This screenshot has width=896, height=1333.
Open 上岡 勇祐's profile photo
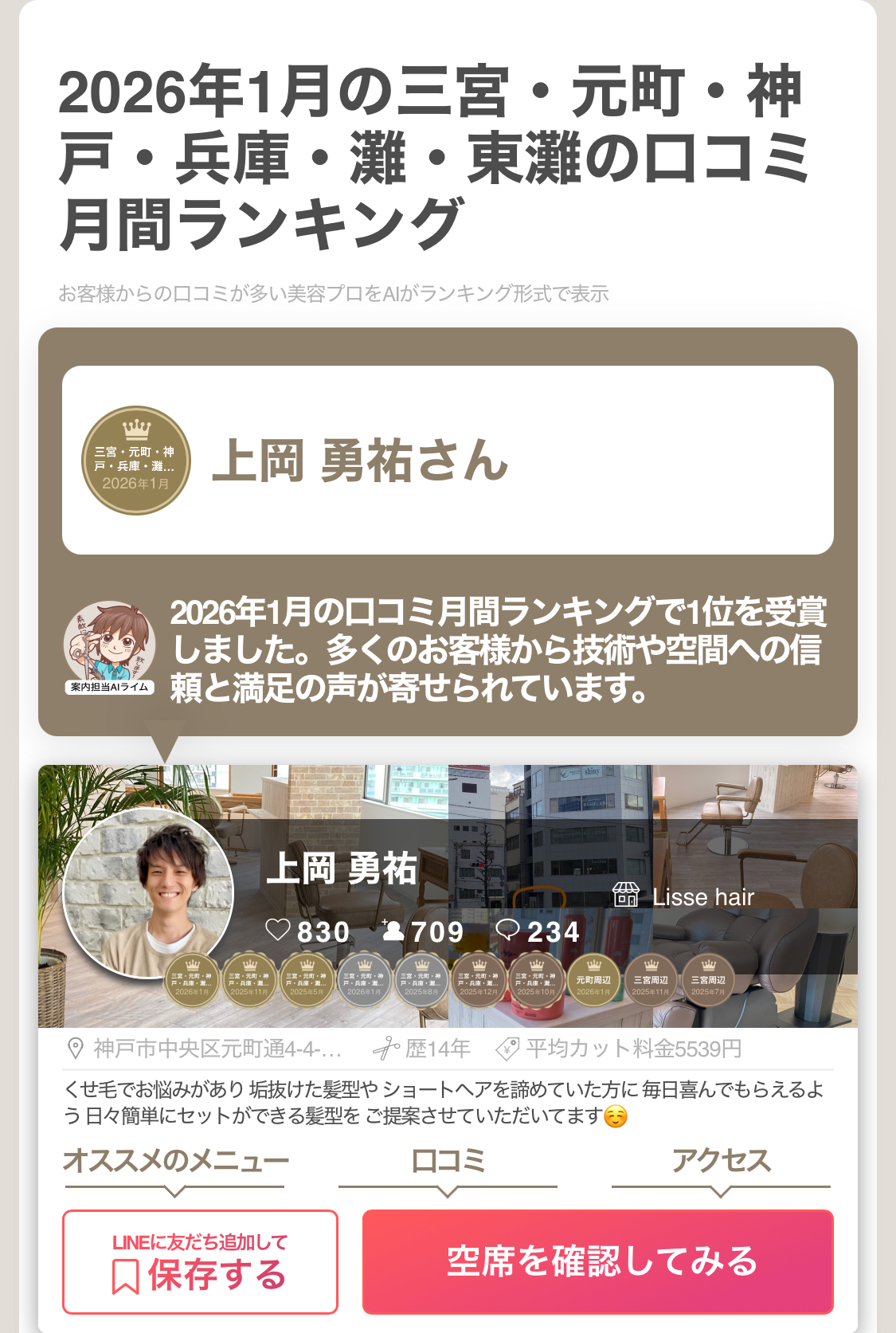pyautogui.click(x=148, y=893)
